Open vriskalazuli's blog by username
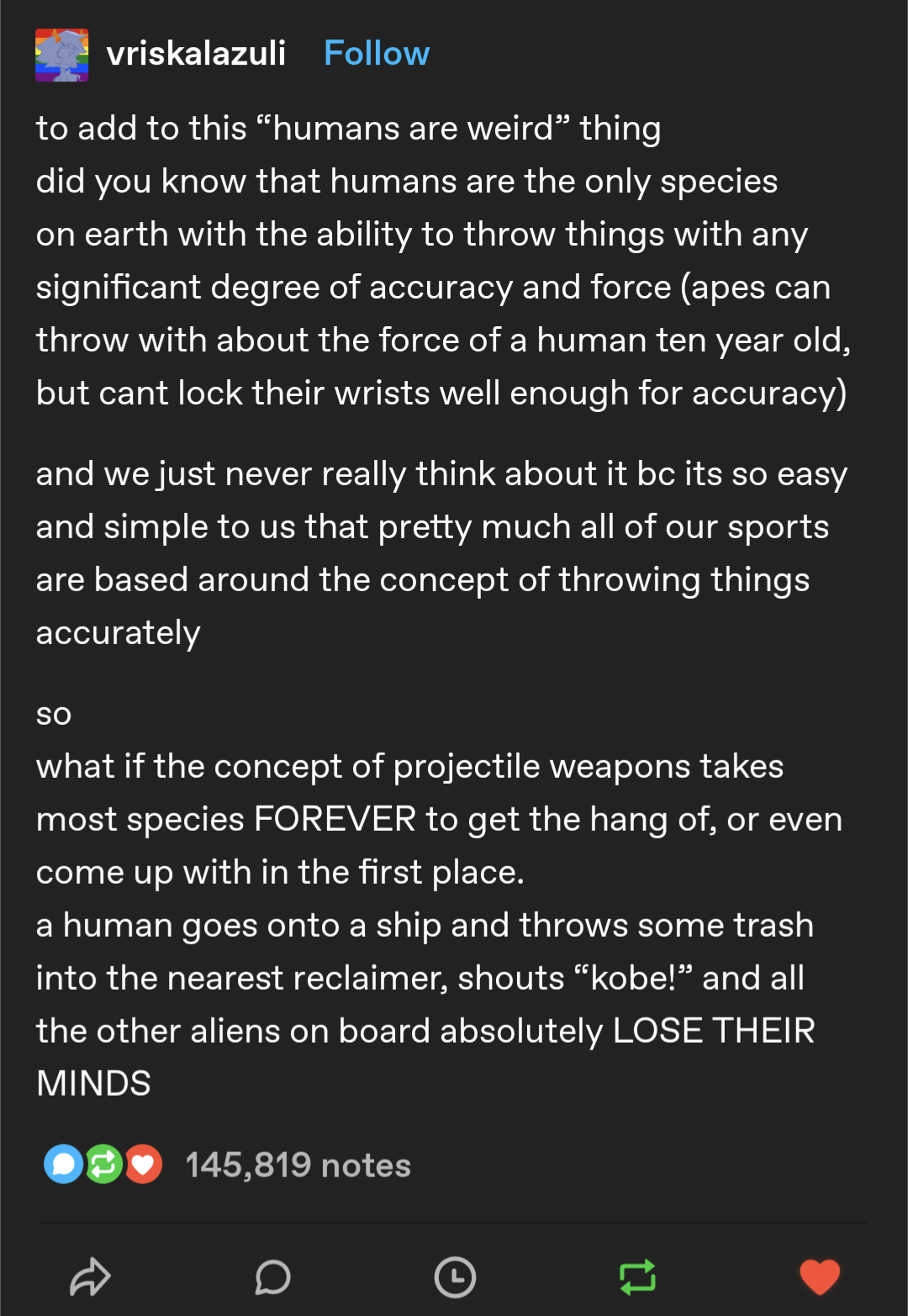 pyautogui.click(x=196, y=54)
